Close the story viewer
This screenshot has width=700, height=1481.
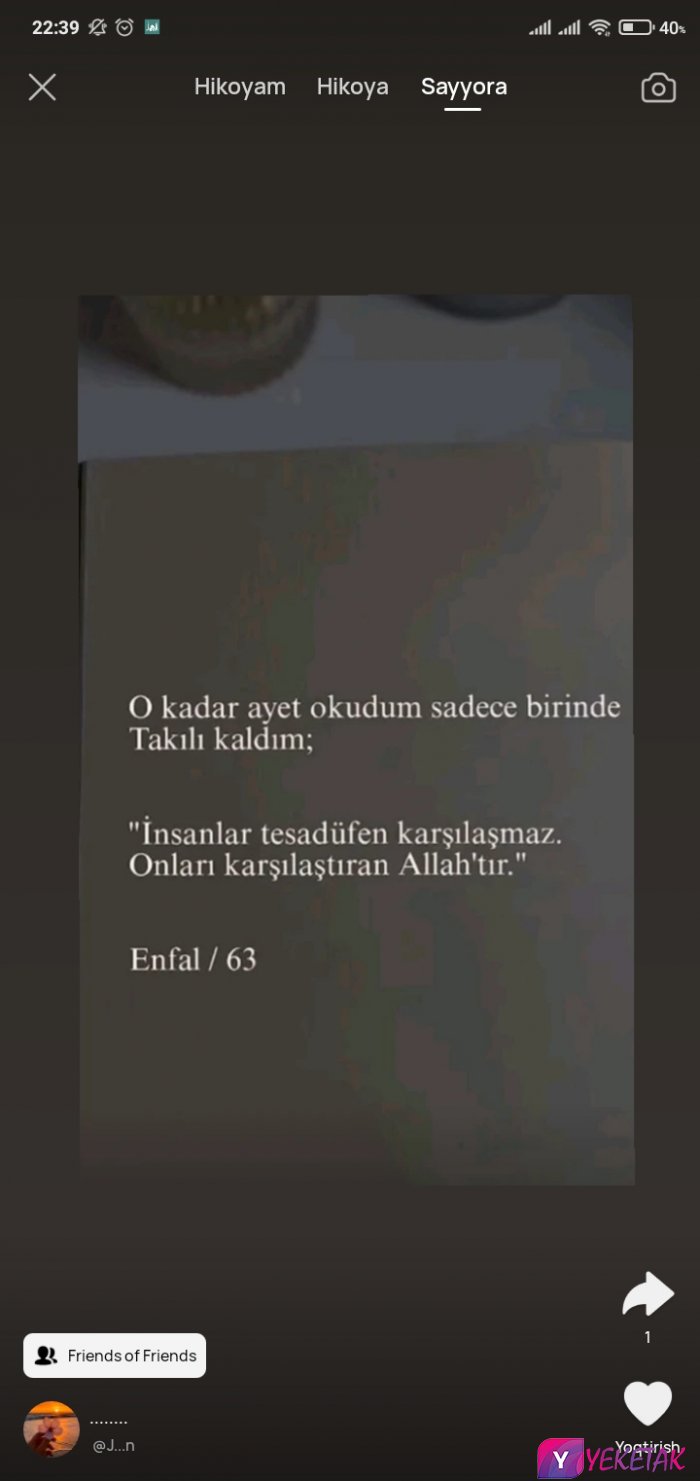coord(42,87)
